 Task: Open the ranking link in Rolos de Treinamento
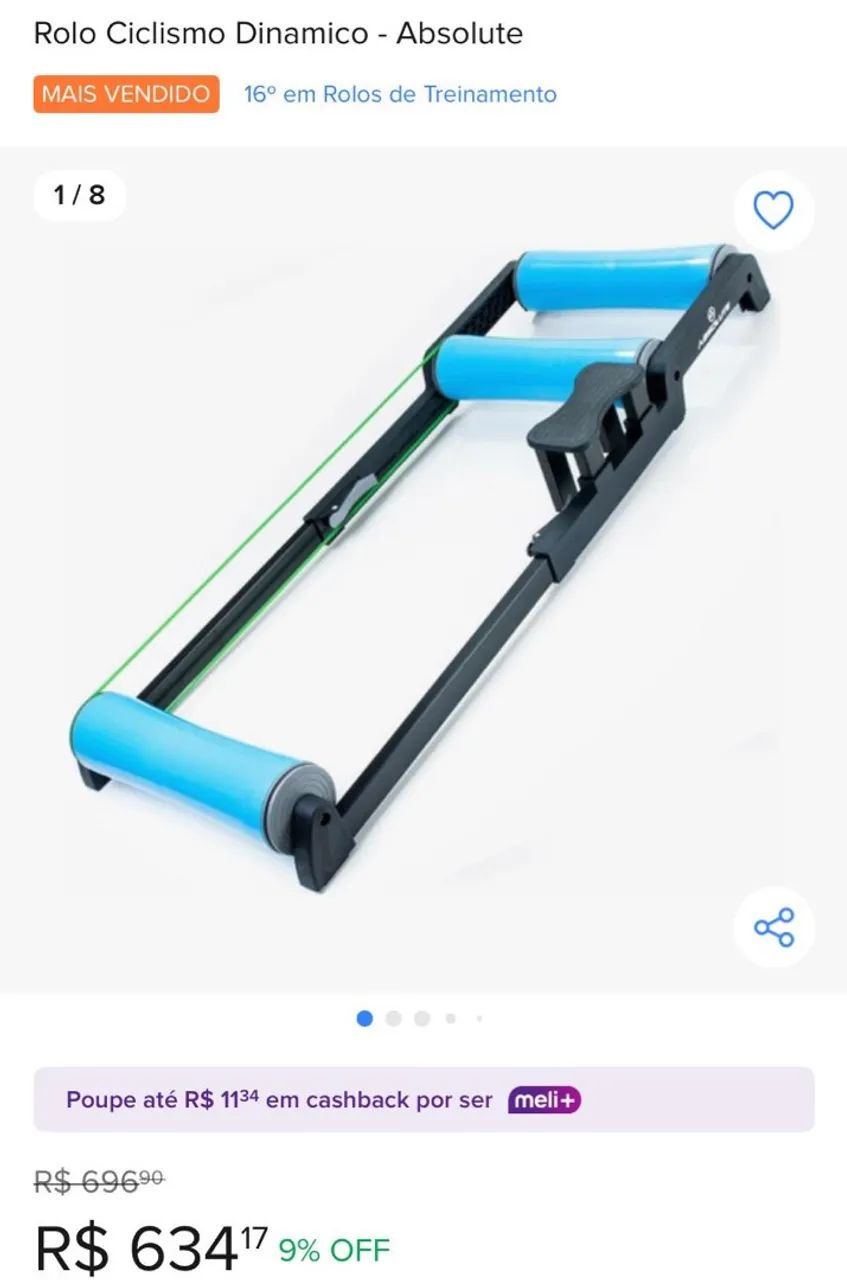coord(400,95)
